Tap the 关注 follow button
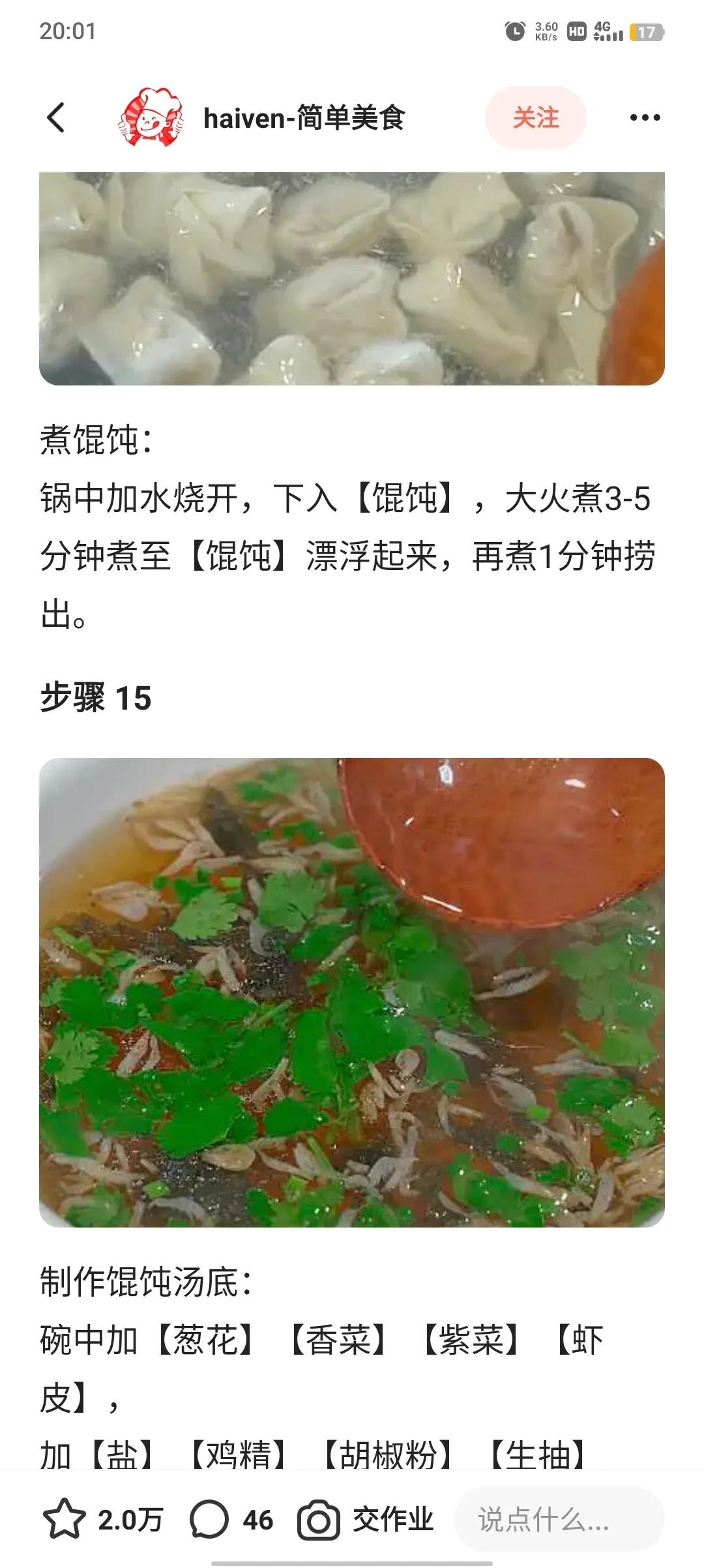704x1568 pixels. pyautogui.click(x=535, y=118)
